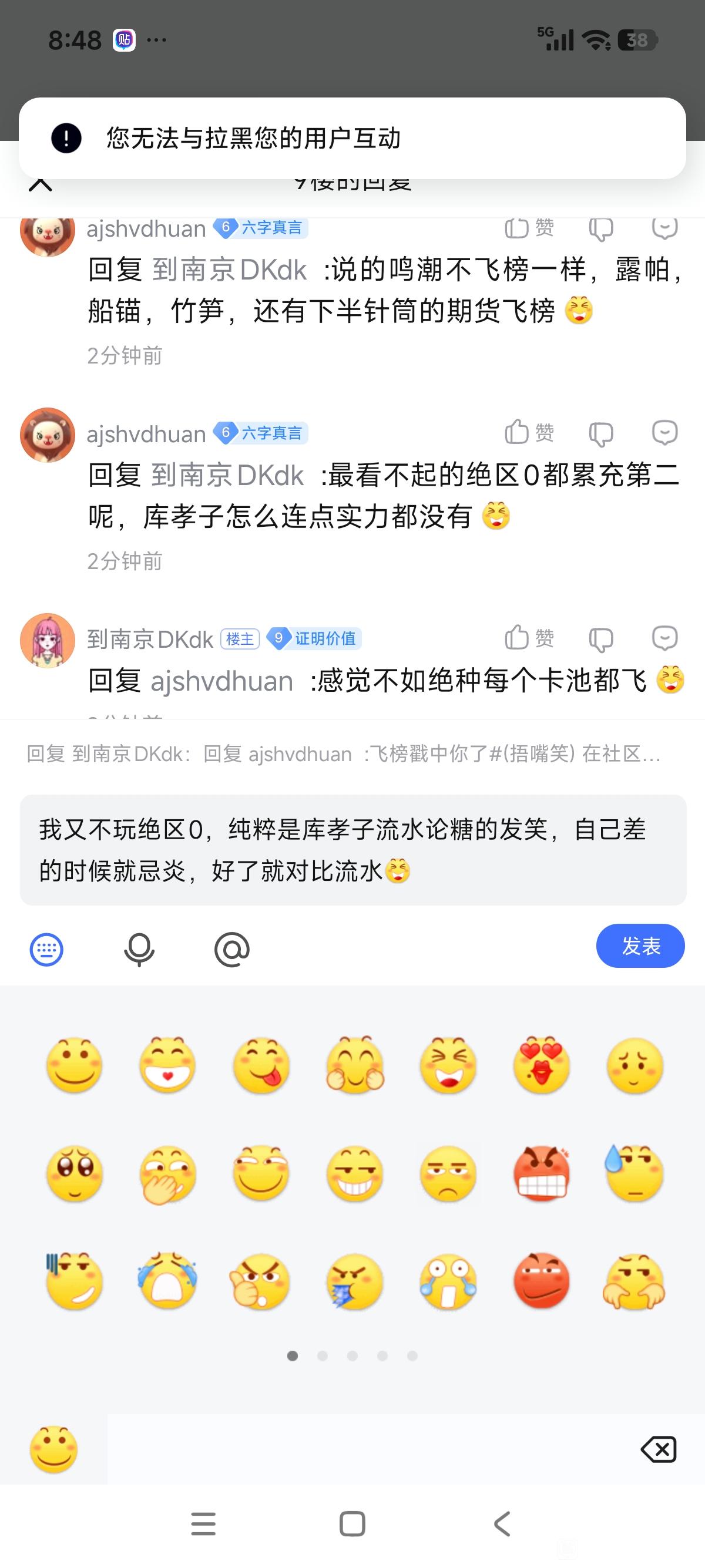Screen dimensions: 705x1568
Task: Open 到南京DKdk's profile avatar
Action: point(48,640)
